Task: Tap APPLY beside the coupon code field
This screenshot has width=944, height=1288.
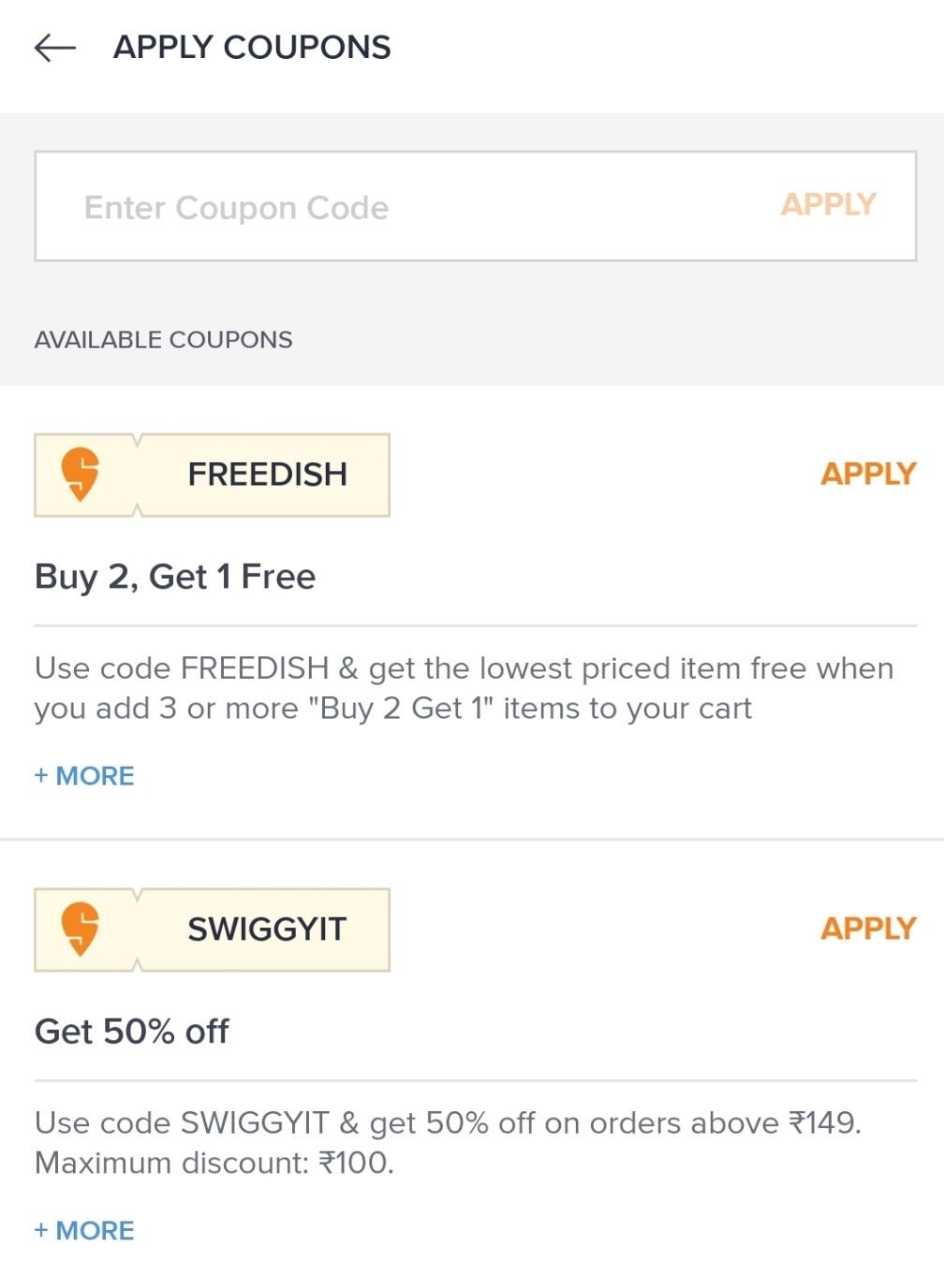Action: 828,205
